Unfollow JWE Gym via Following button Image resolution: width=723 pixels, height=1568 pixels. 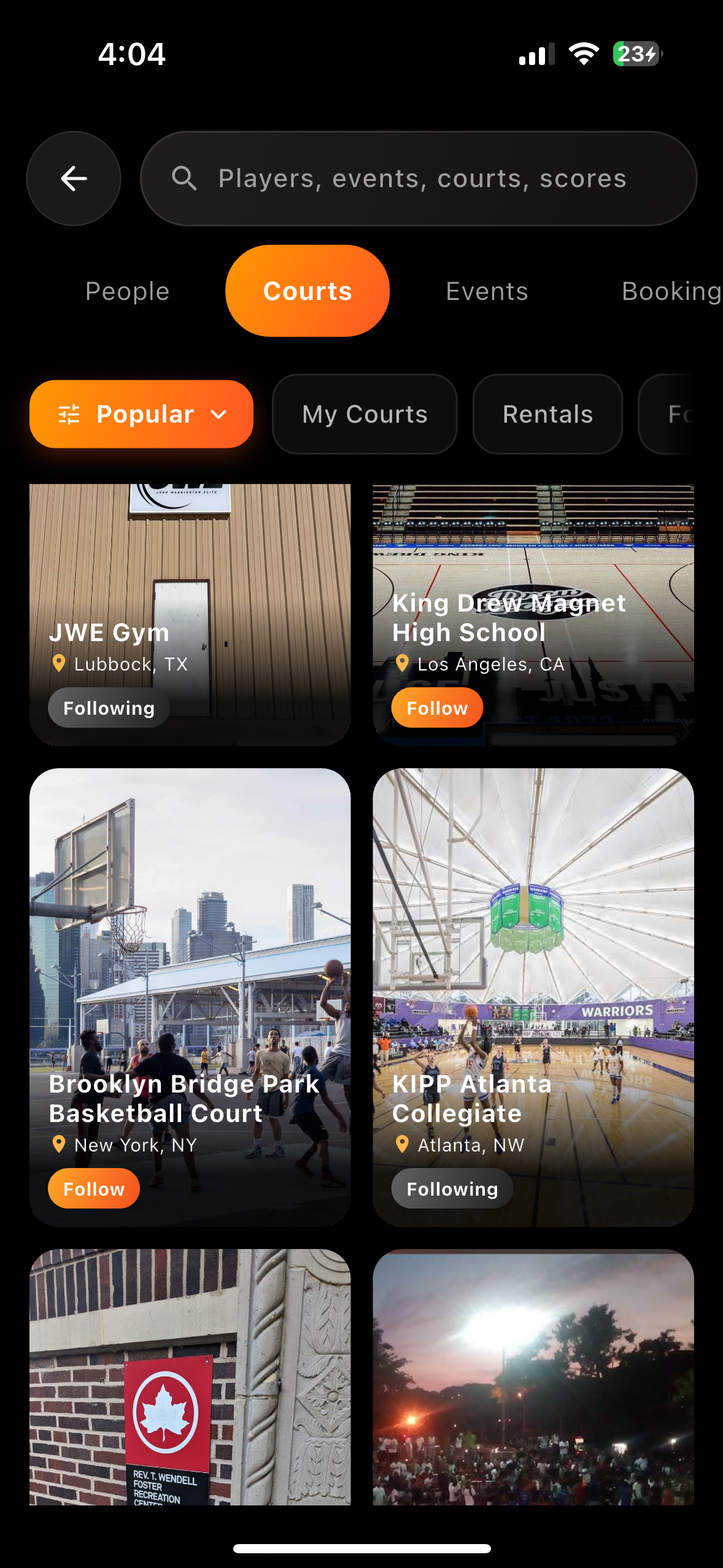tap(109, 708)
